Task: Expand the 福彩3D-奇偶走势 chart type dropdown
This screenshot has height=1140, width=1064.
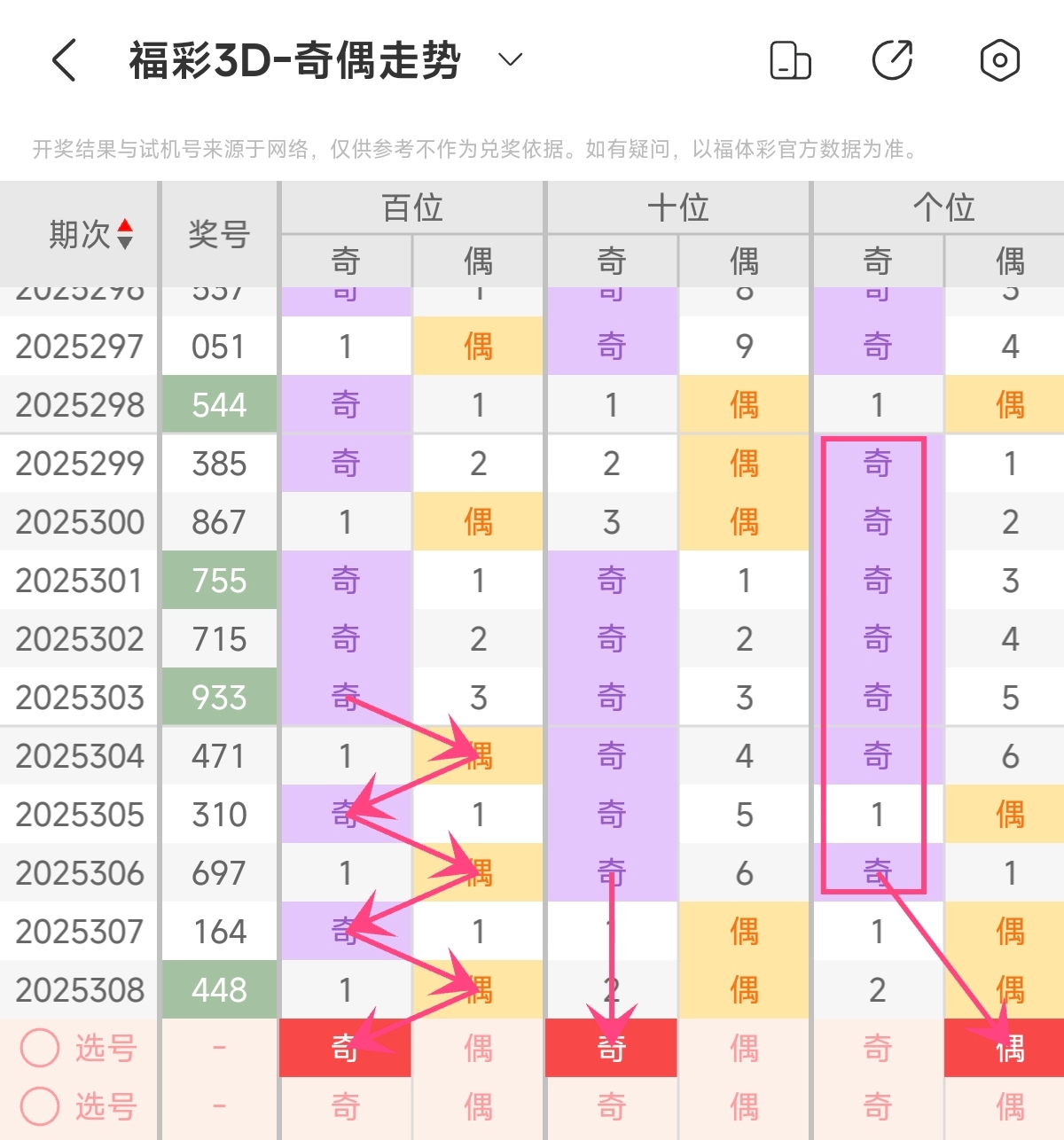Action: (510, 60)
